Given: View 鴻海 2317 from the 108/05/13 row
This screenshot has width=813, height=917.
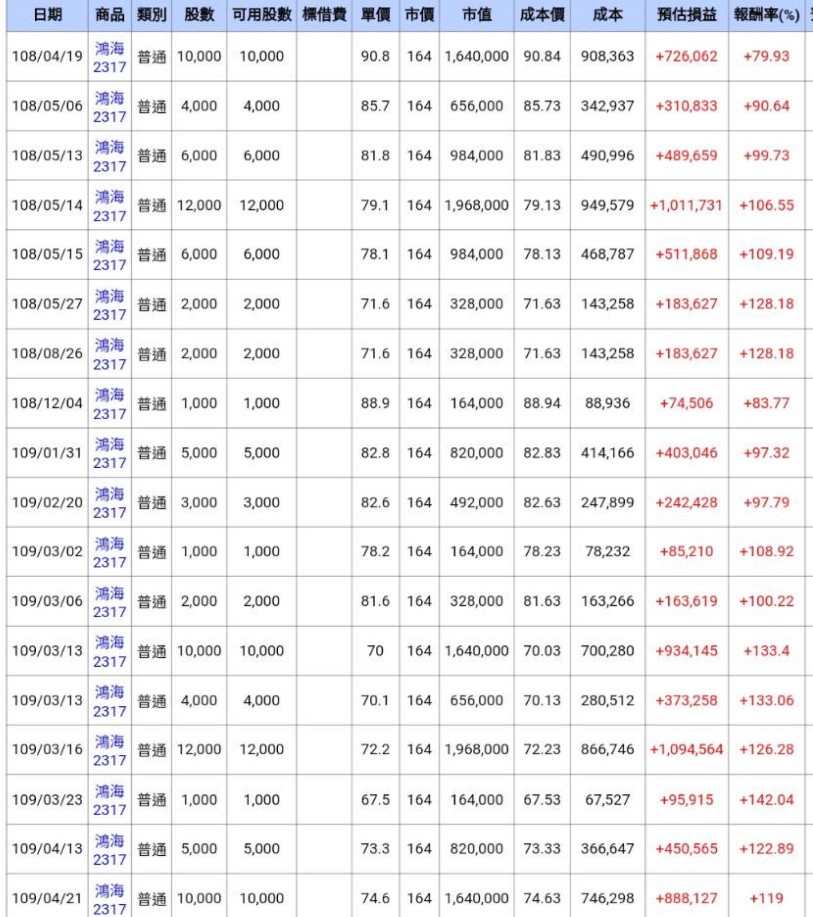Looking at the screenshot, I should (x=110, y=156).
